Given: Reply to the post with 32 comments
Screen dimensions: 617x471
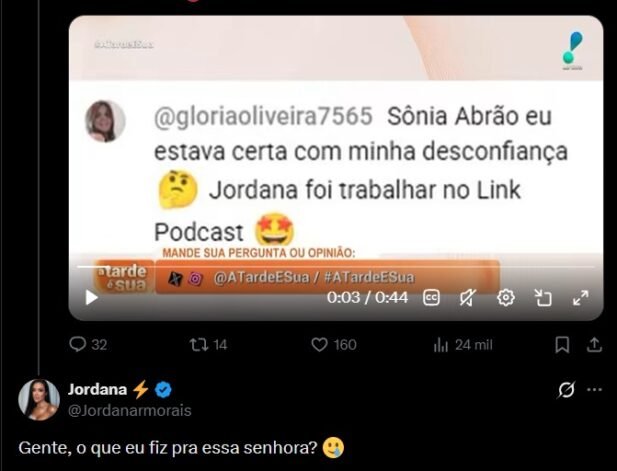Looking at the screenshot, I should [x=88, y=344].
